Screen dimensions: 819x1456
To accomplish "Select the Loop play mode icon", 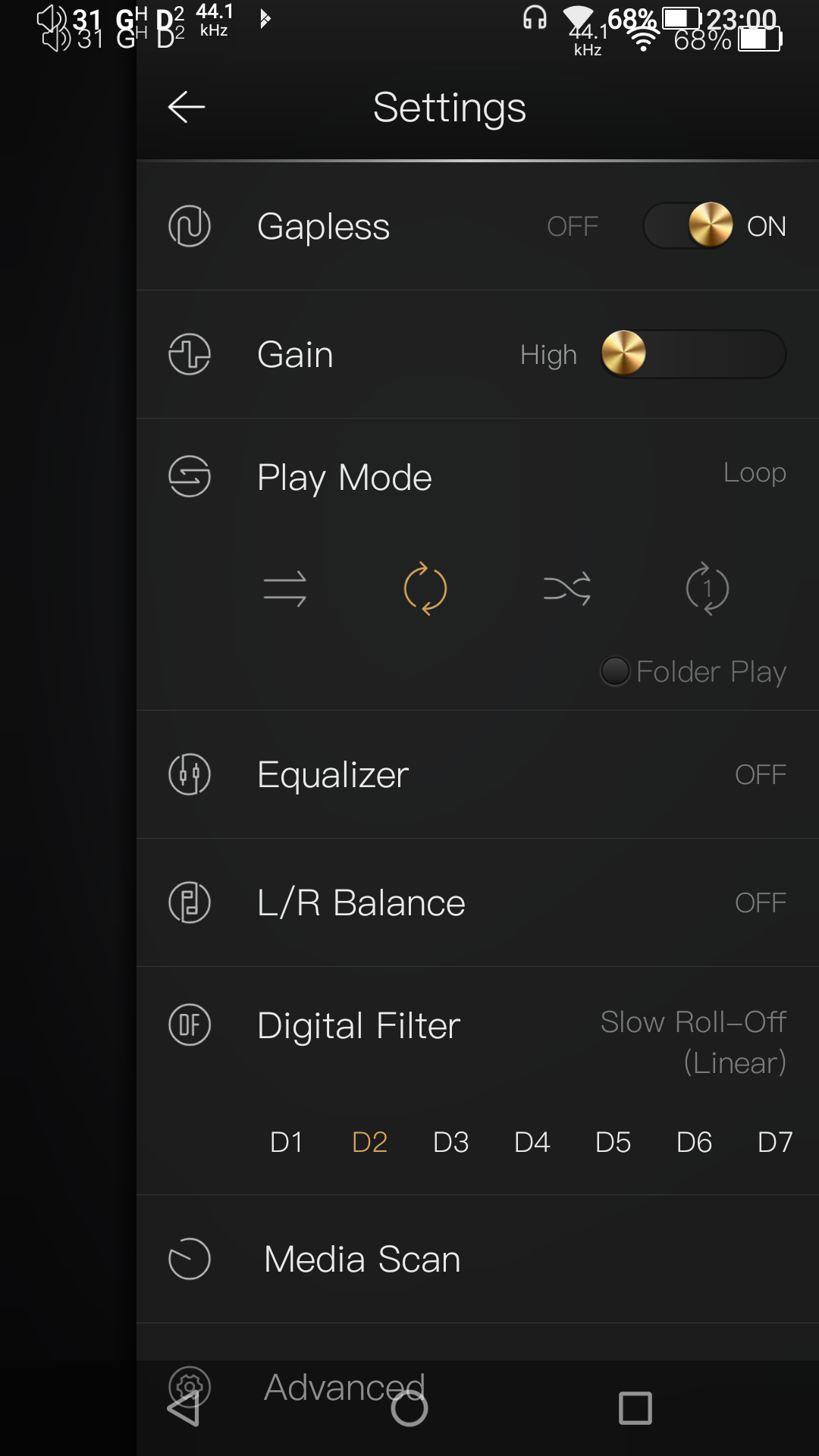I will 425,588.
